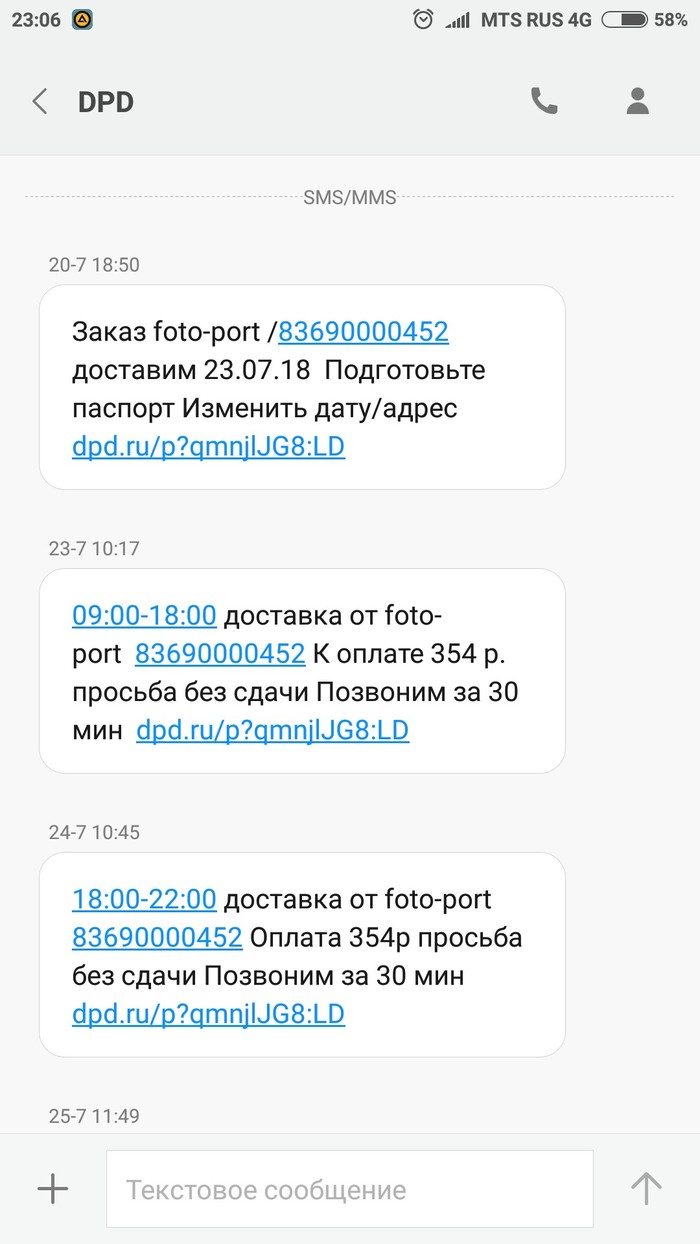Tap order number in the 20-7 message

click(x=363, y=332)
